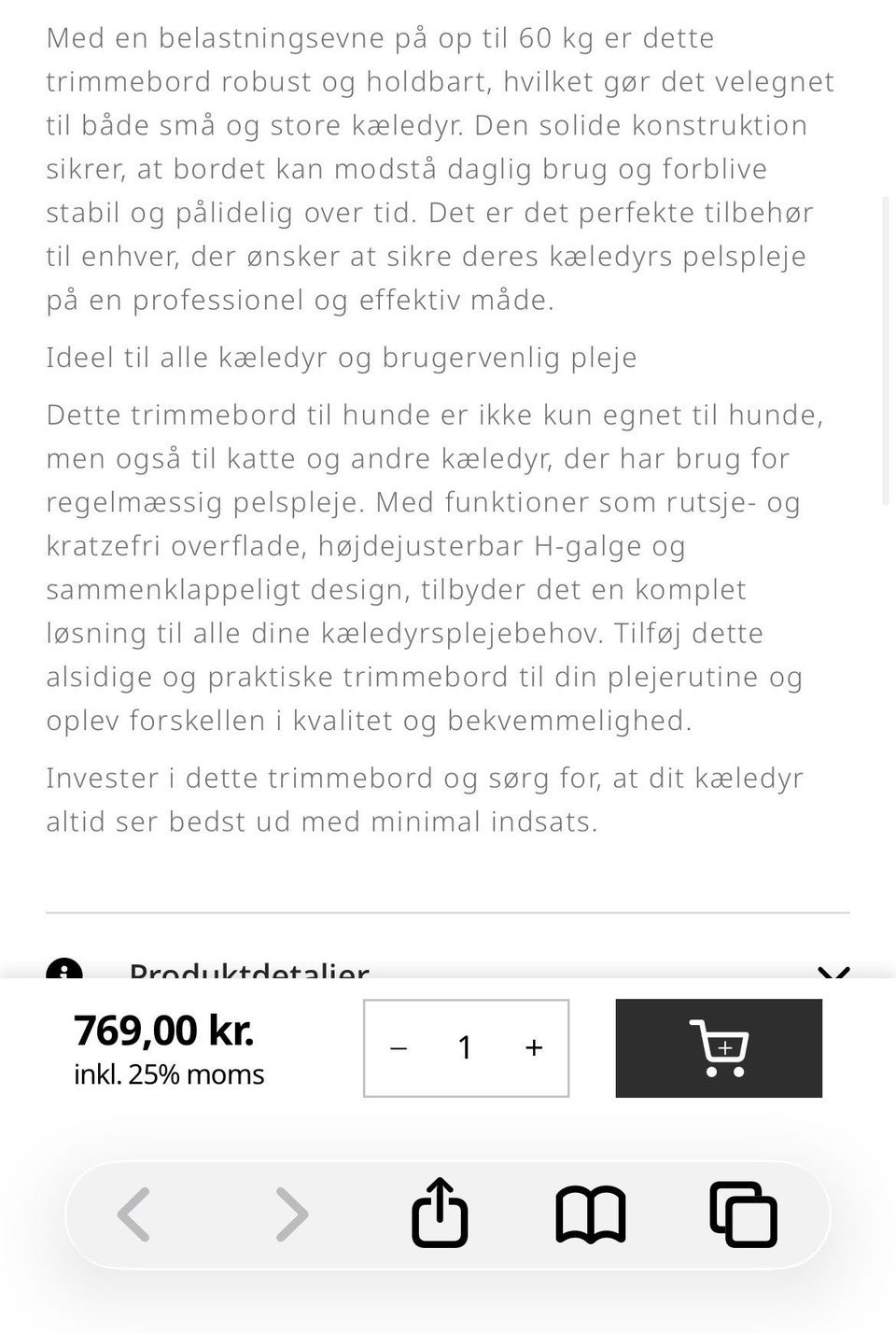The image size is (896, 1333).
Task: Open the Safari bookmarks panel
Action: [x=591, y=1213]
